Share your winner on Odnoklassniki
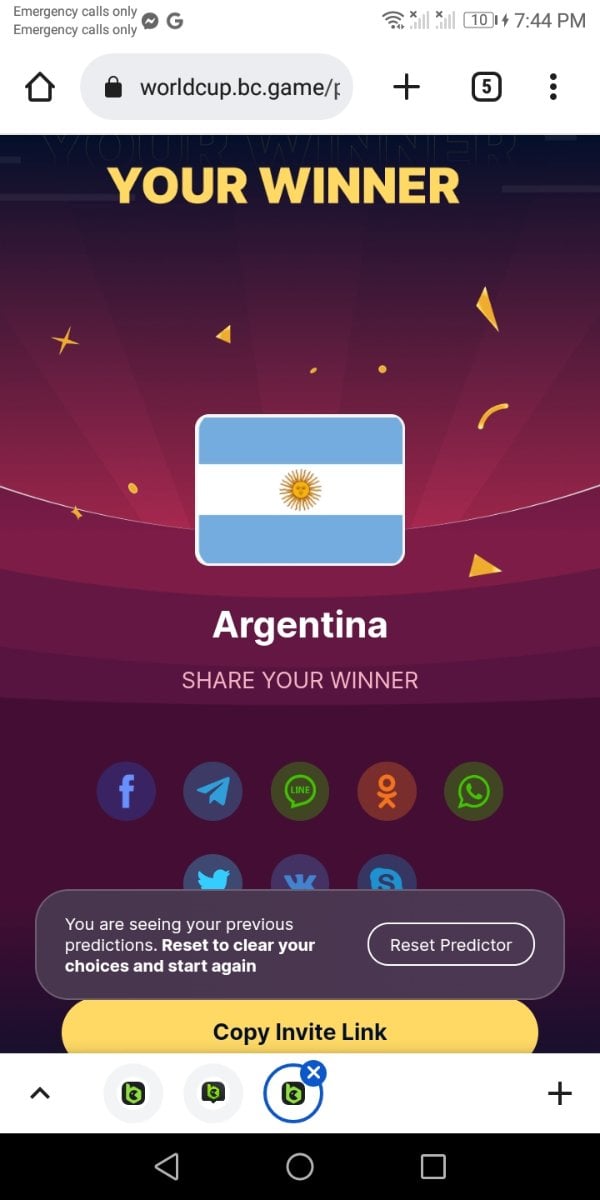 387,792
